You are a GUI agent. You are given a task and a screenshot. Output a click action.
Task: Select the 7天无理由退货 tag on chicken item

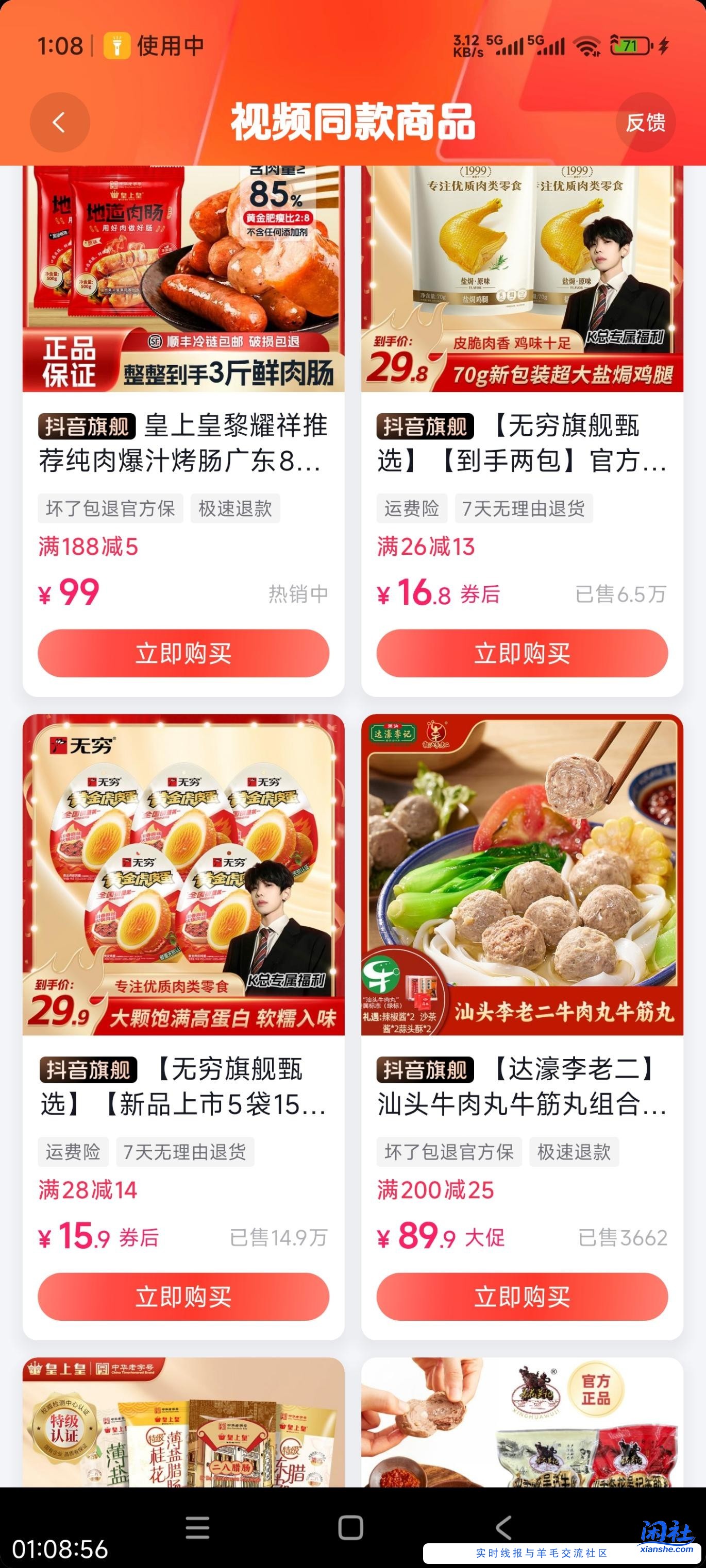[x=524, y=509]
